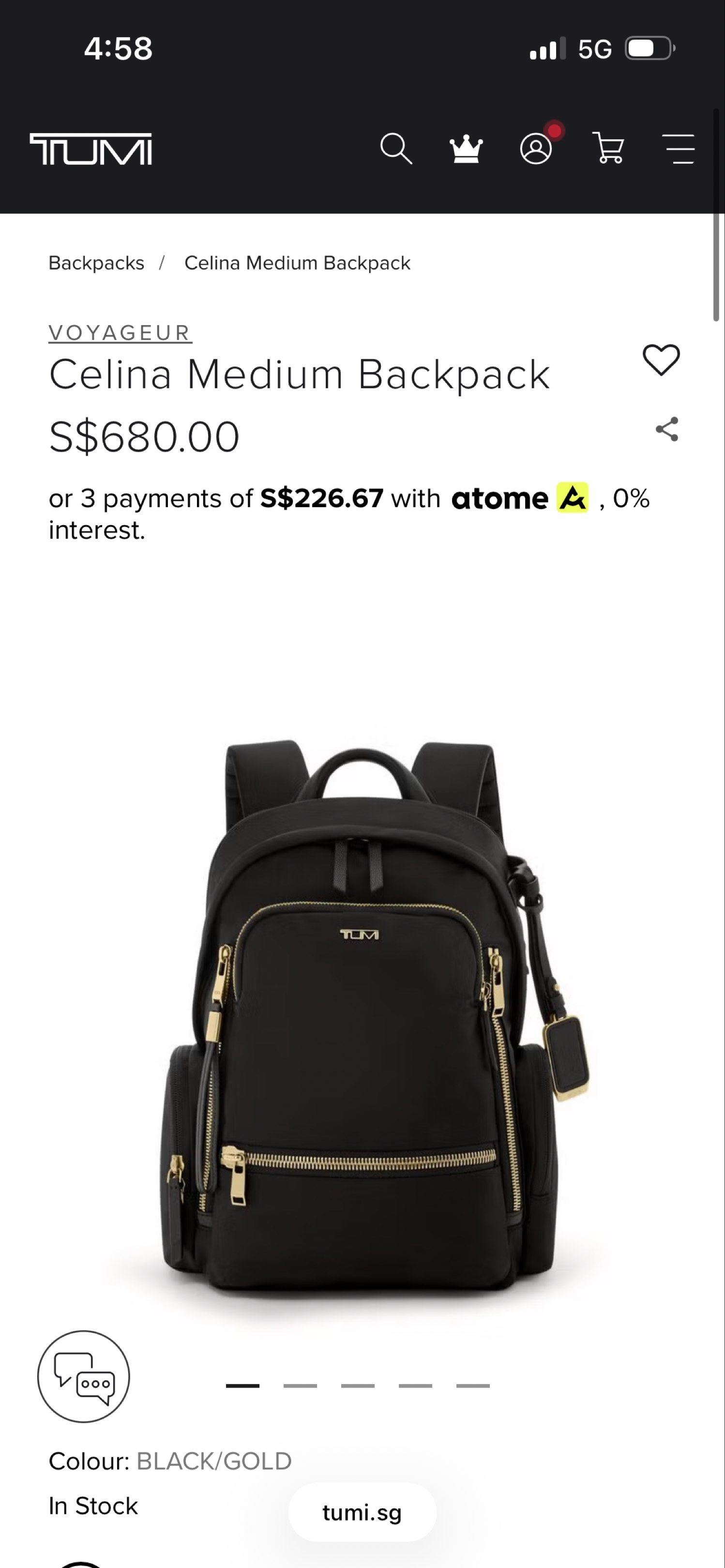Select Celina Medium Backpack breadcrumb
Screen dimensions: 725x1568
297,262
